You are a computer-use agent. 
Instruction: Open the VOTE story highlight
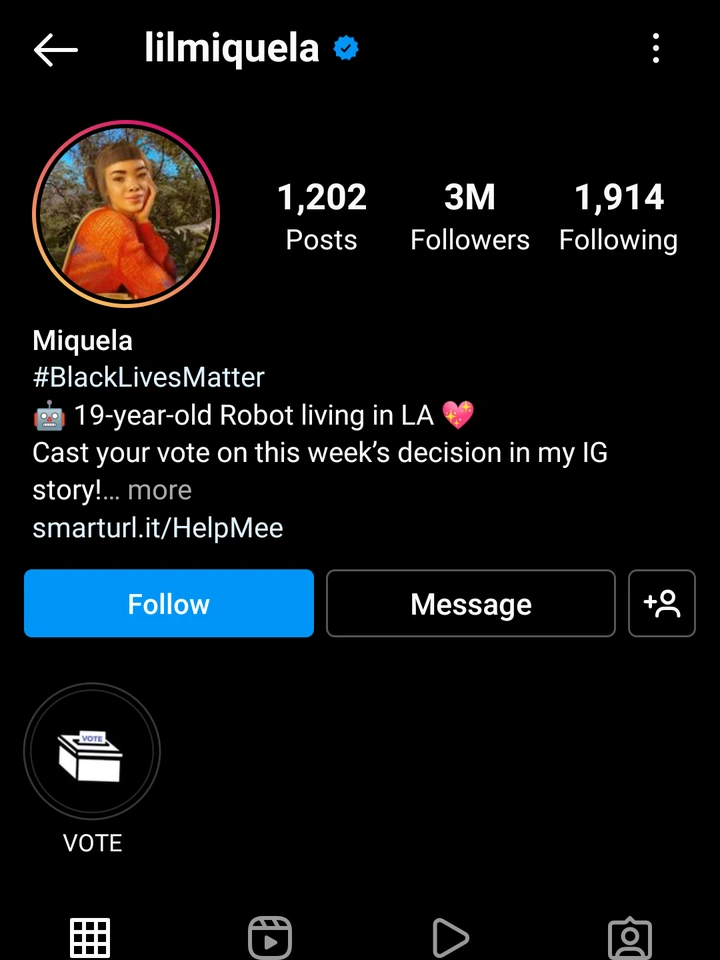pos(92,752)
